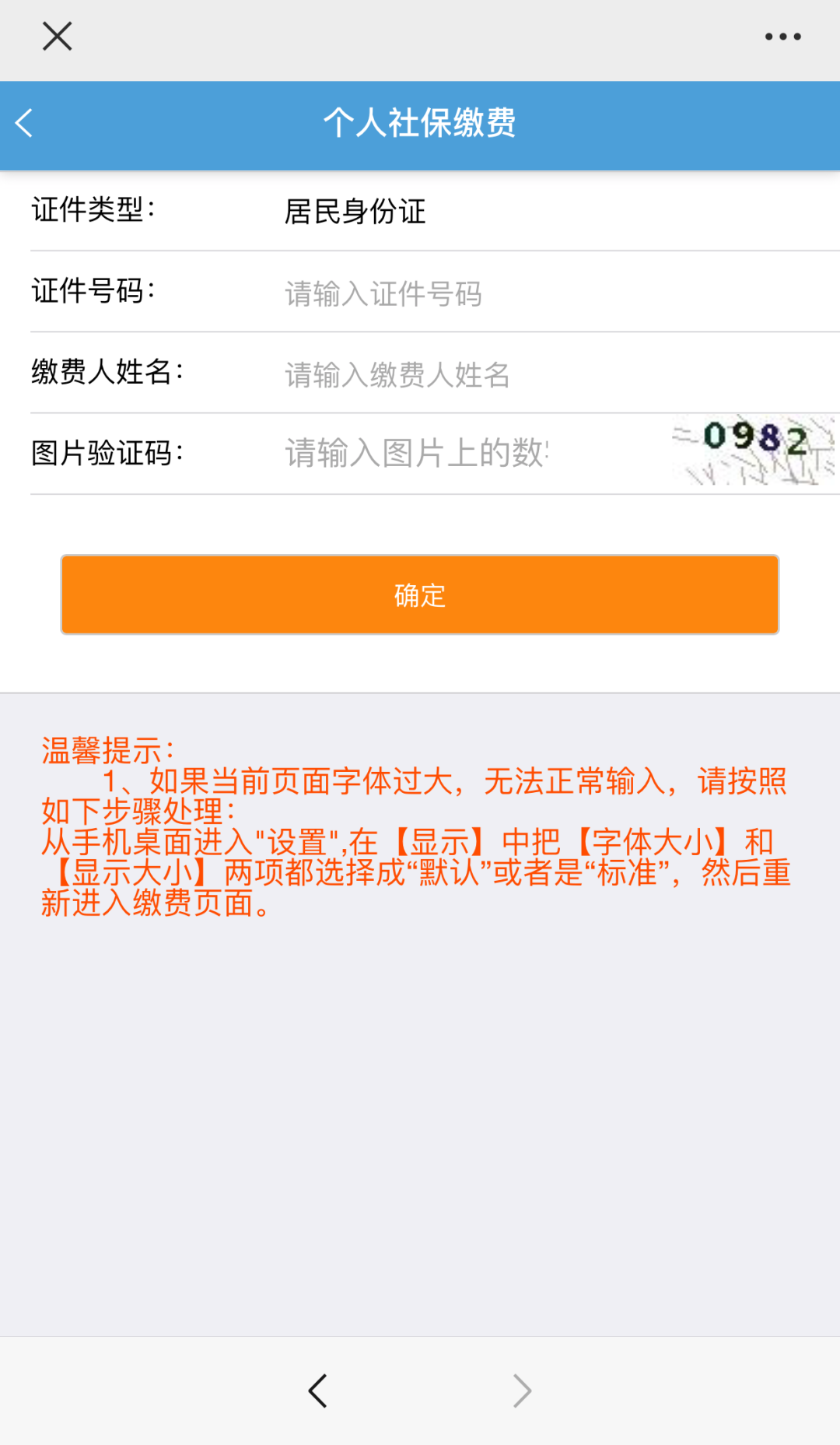Go back from 个人社保缴费 header

click(x=25, y=123)
